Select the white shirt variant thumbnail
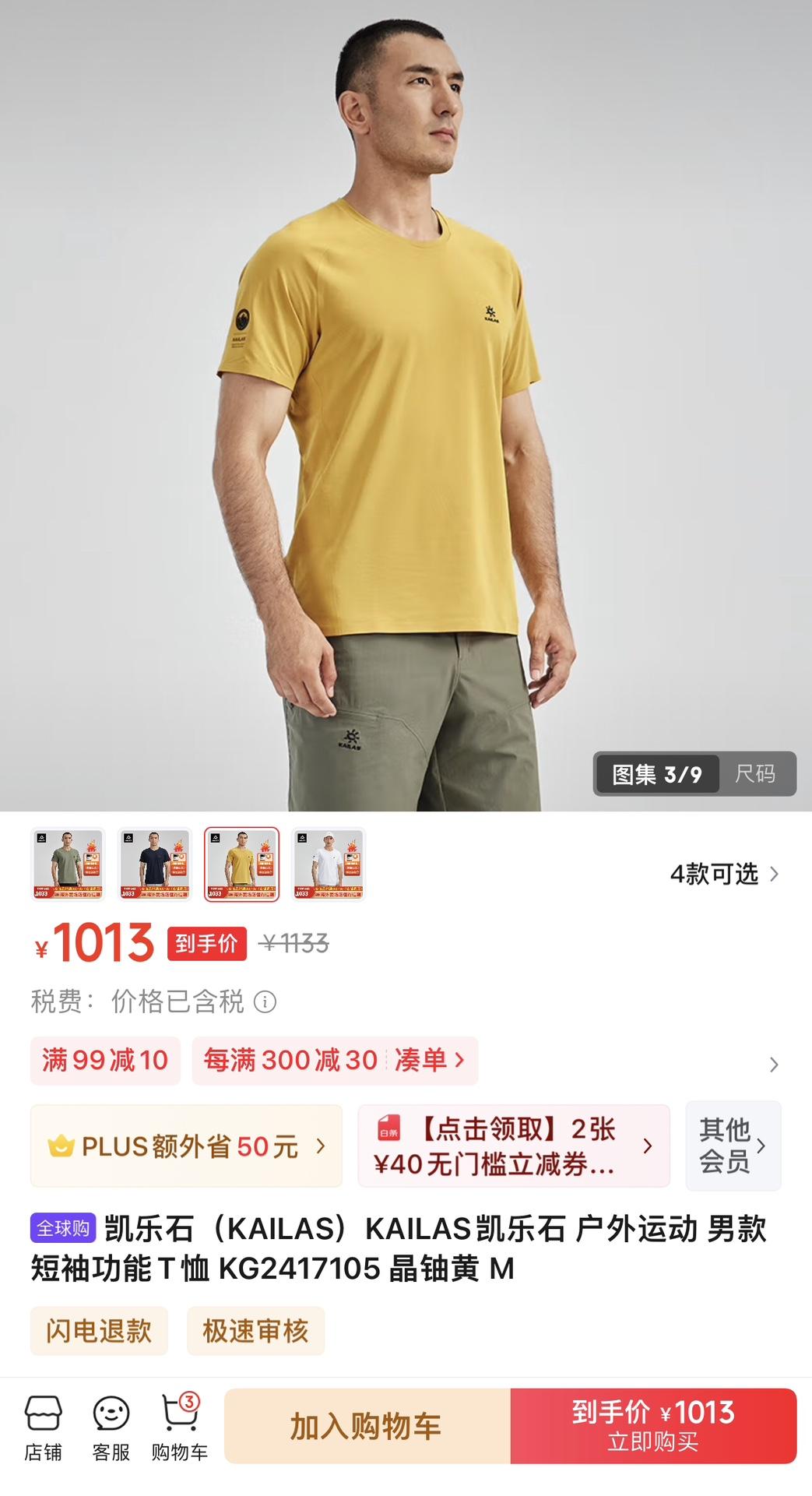This screenshot has height=1496, width=812. coord(329,864)
